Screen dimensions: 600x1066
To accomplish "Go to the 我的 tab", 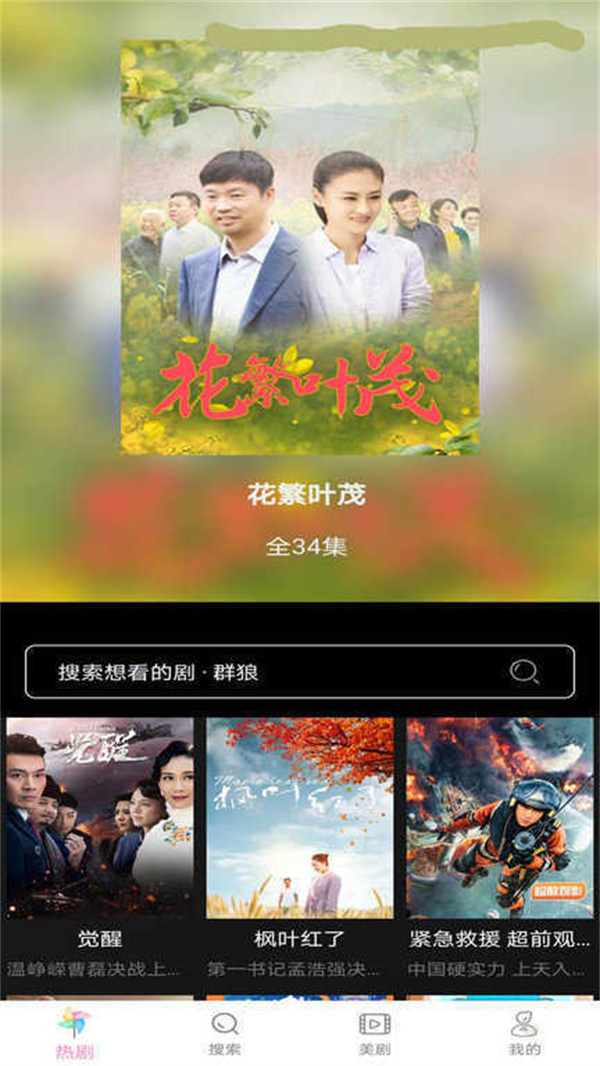I will click(524, 1033).
